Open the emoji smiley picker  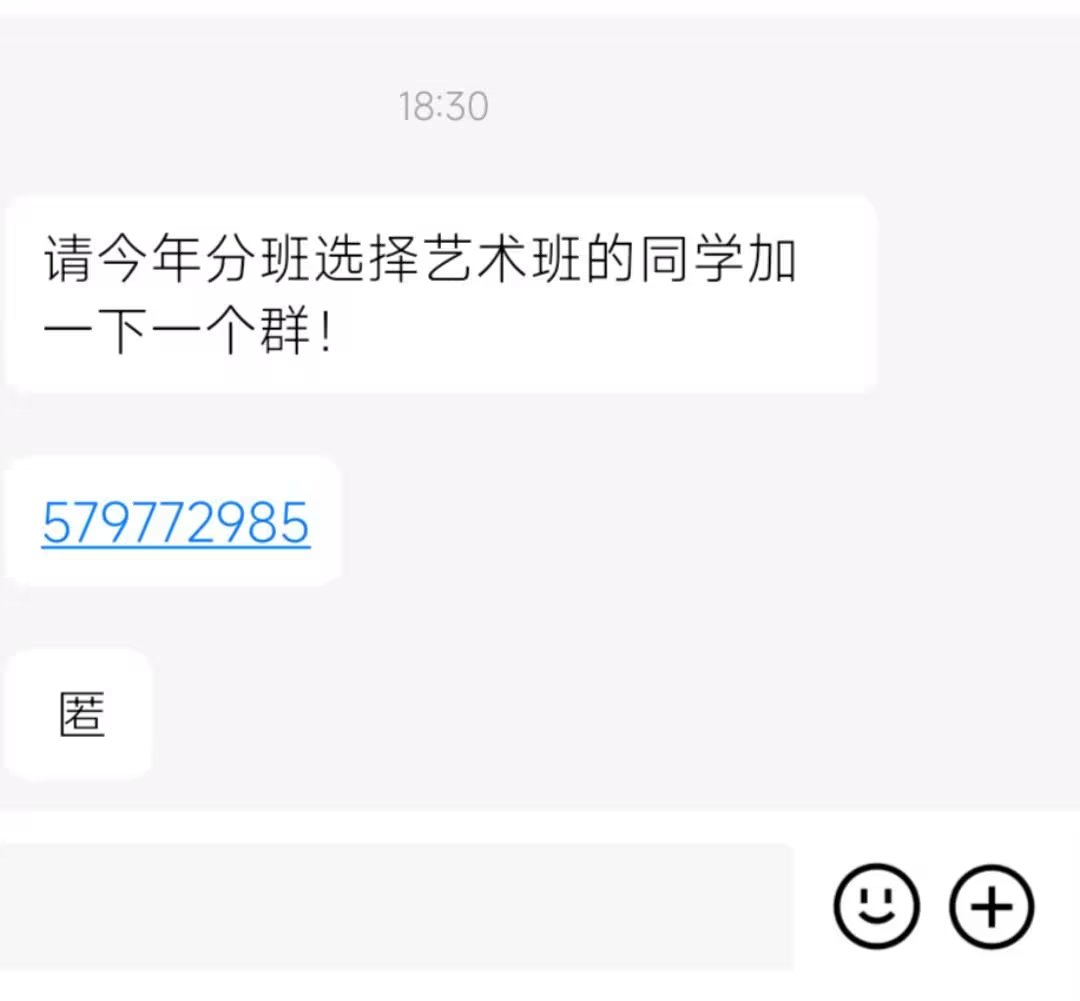tap(875, 906)
